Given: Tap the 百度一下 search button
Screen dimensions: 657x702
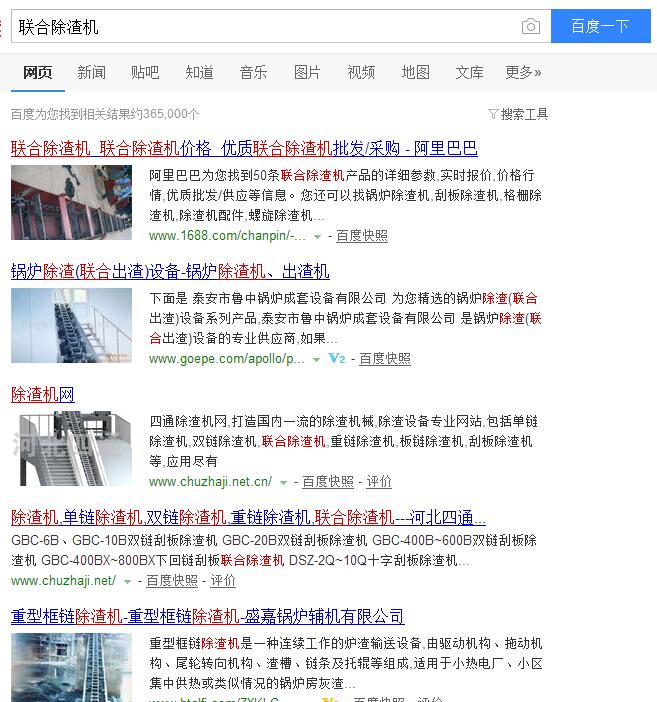Looking at the screenshot, I should click(601, 26).
